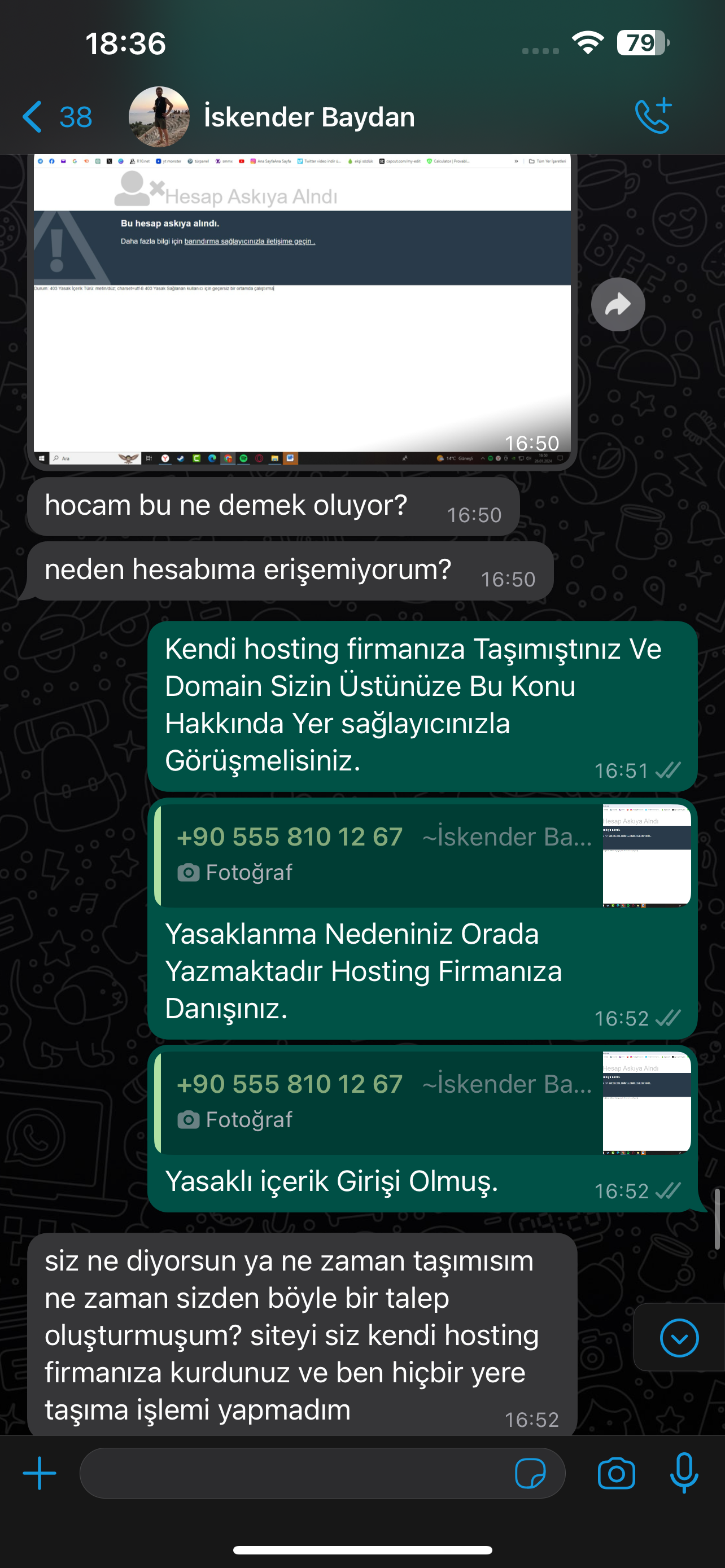Open the sticker picker
The height and width of the screenshot is (1568, 725).
click(530, 1474)
